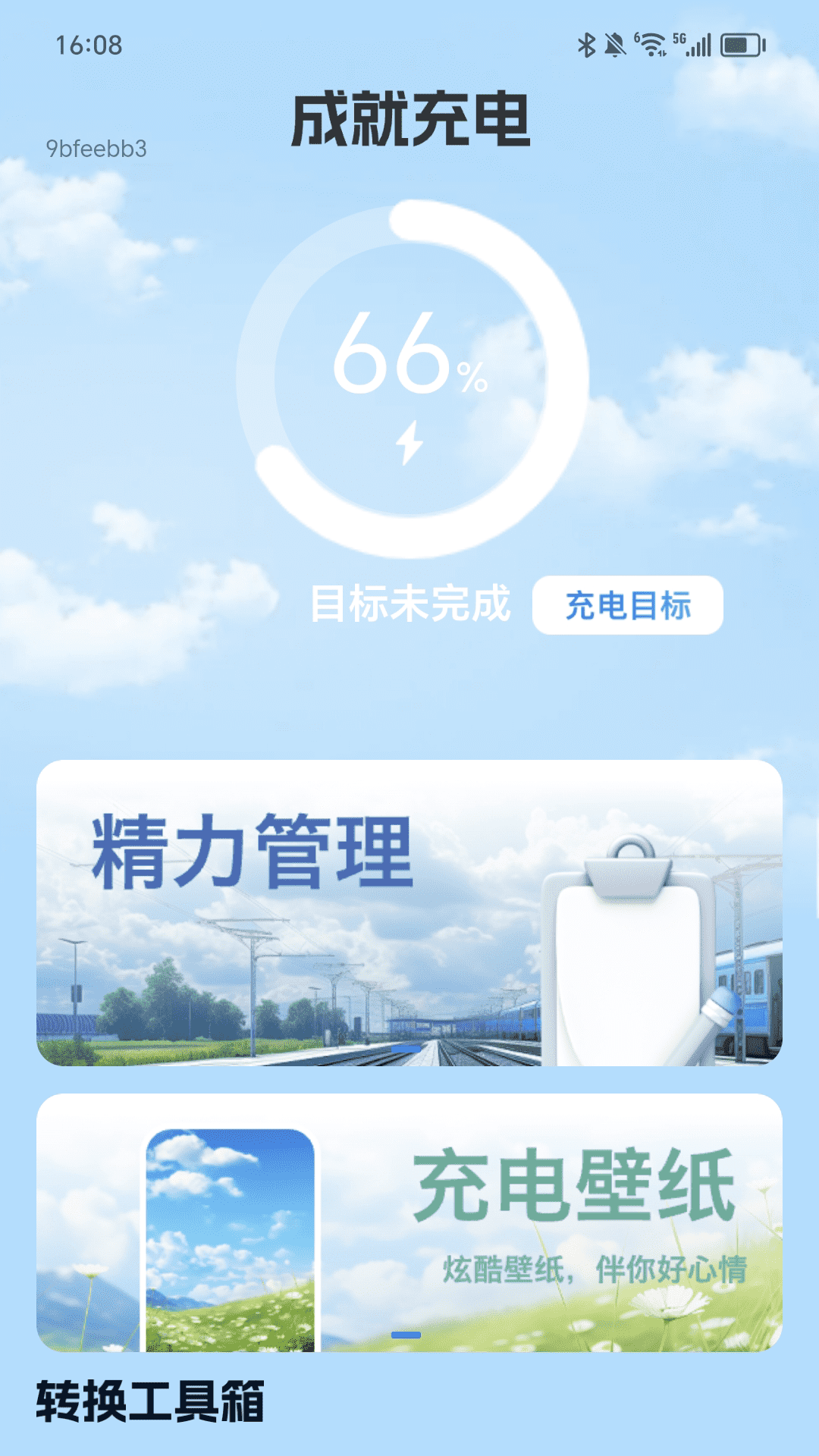Toggle notification silence from the status bar bell
Screen dimensions: 819x1456
pos(614,44)
